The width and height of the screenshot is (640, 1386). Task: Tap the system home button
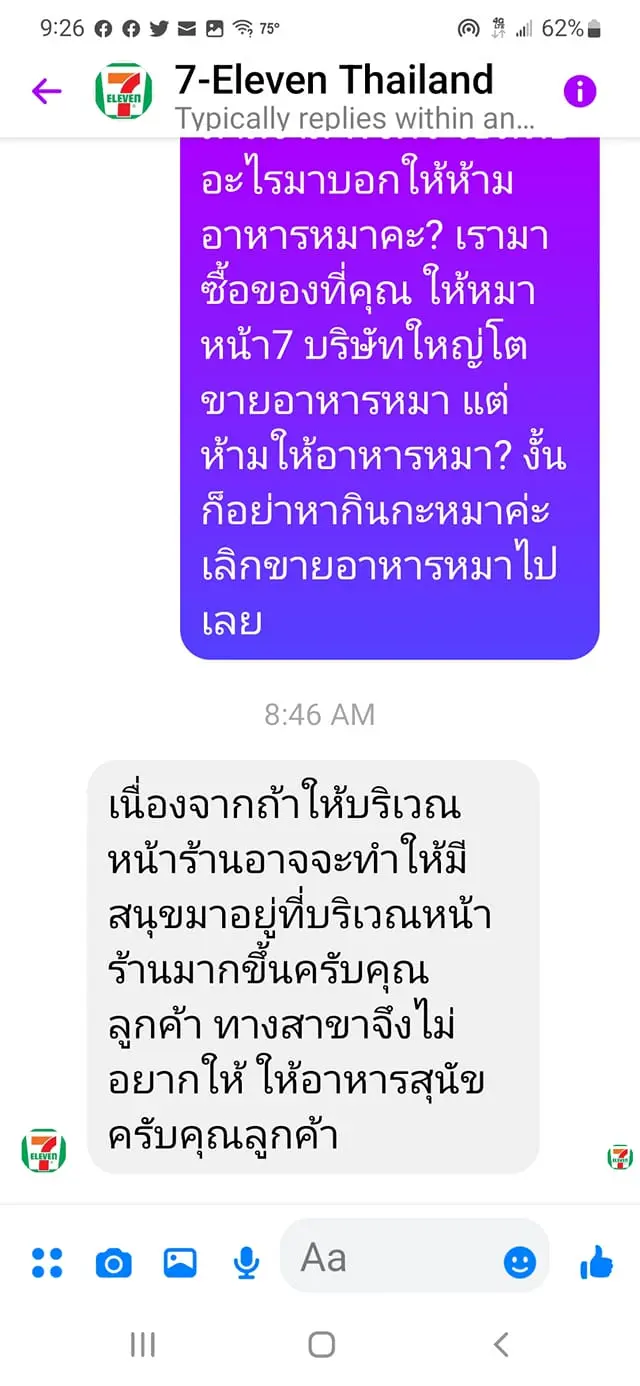[321, 1344]
